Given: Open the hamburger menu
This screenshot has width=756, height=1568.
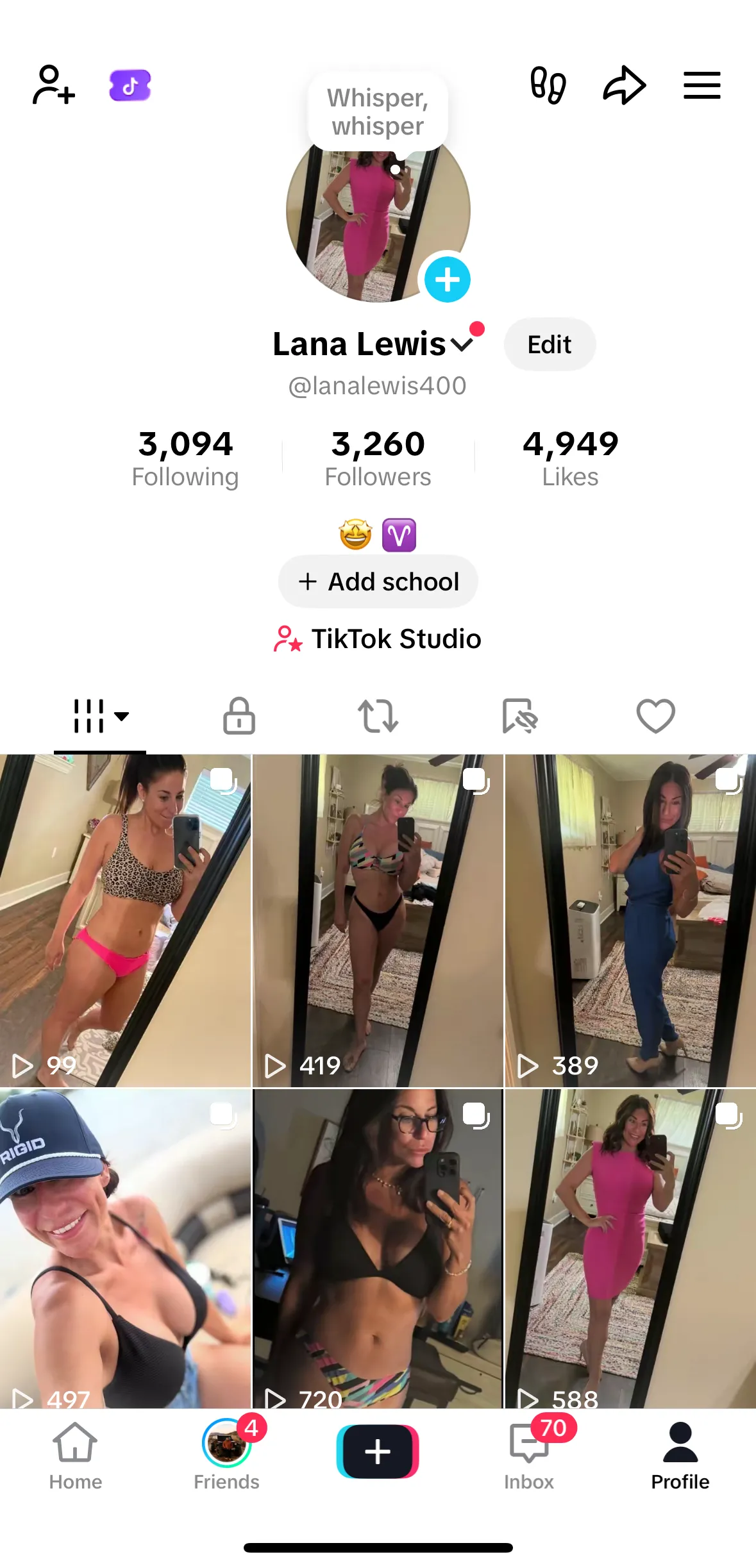Looking at the screenshot, I should tap(701, 85).
